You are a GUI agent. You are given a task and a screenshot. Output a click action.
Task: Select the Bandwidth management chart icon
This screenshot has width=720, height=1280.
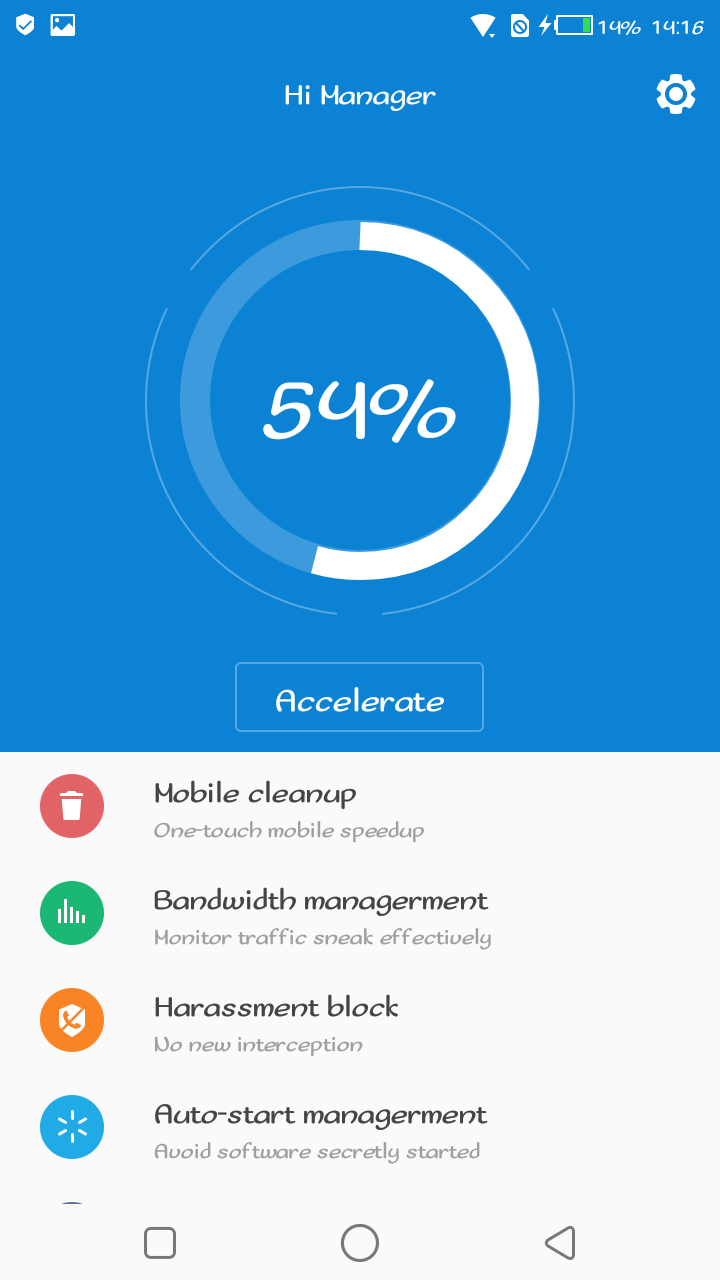(71, 913)
